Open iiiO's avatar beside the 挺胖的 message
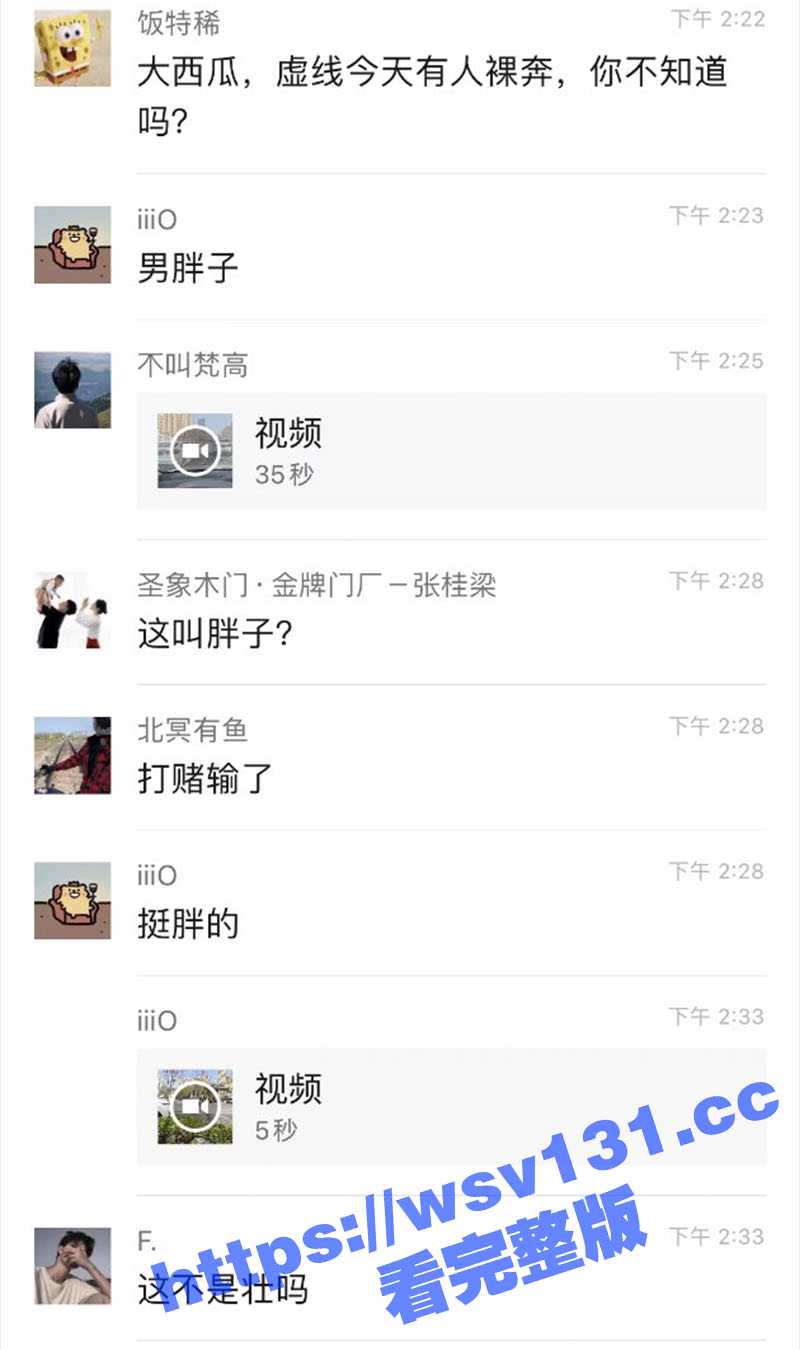The image size is (800, 1350). tap(70, 901)
